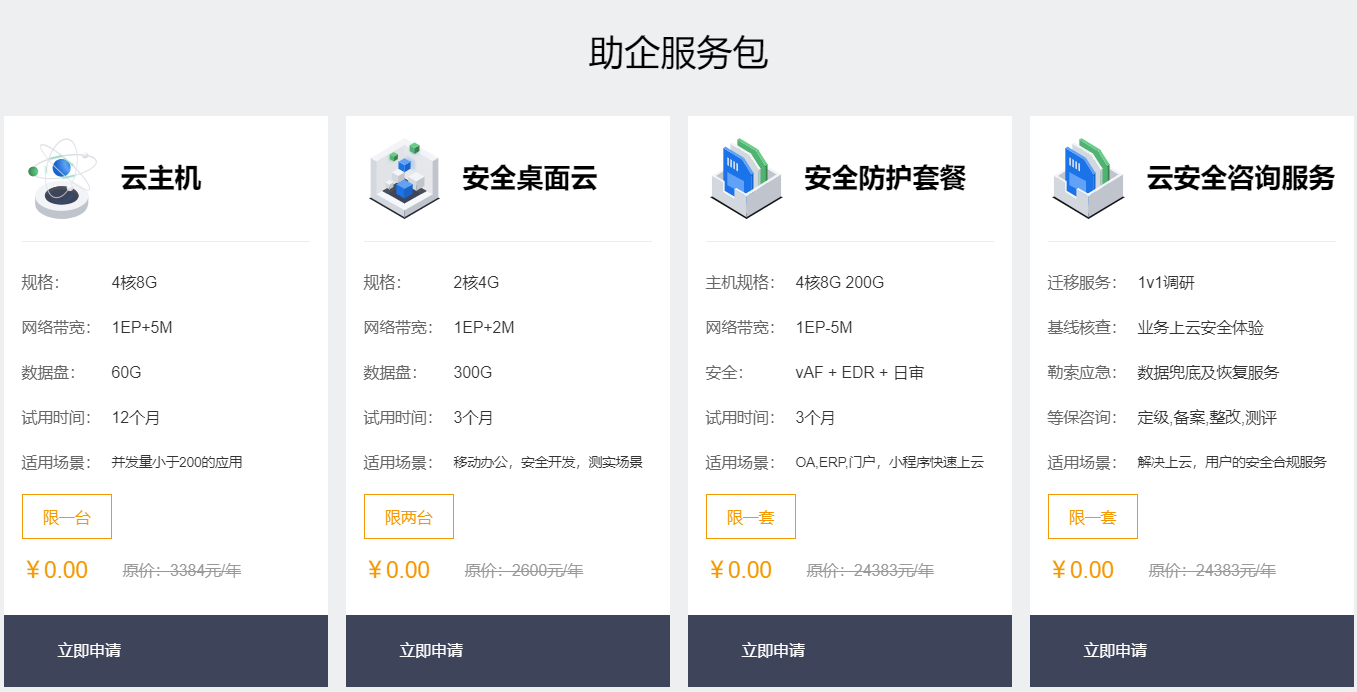Tap 立即申请 for 云主机
Image resolution: width=1357 pixels, height=692 pixels.
90,650
